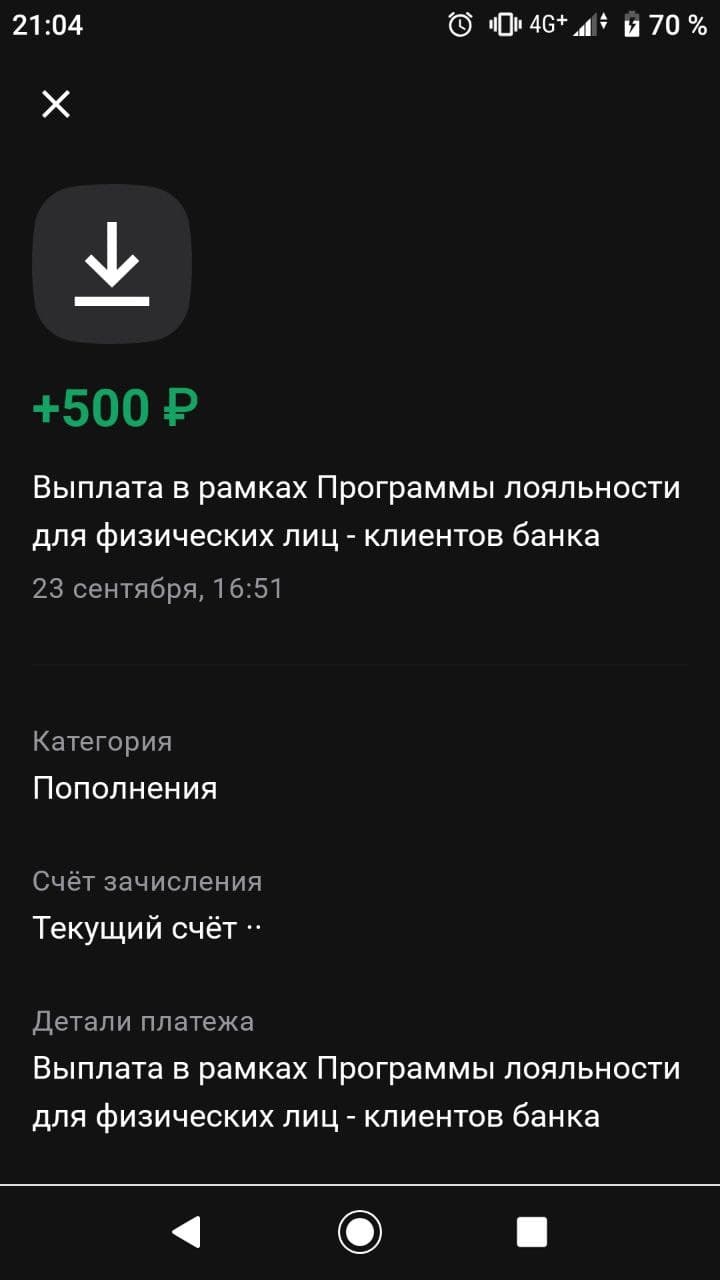Tap the +500 ₽ amount

coord(115,408)
